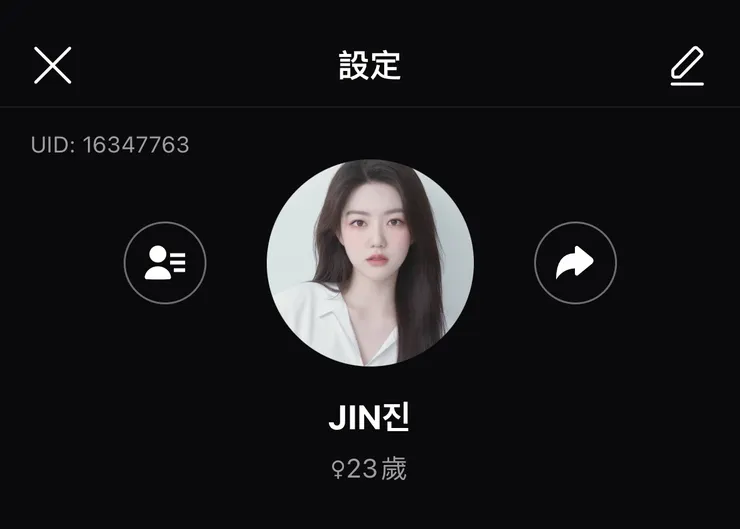View the JIN진 profile photo

(x=370, y=263)
